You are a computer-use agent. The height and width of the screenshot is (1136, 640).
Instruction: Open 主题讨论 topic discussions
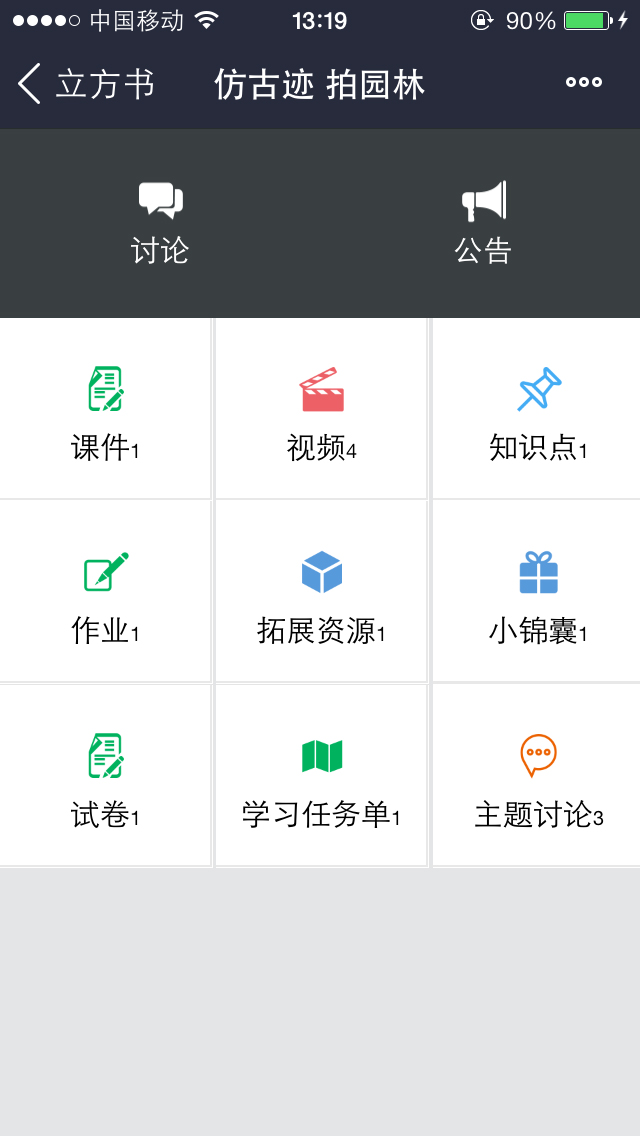tap(537, 776)
